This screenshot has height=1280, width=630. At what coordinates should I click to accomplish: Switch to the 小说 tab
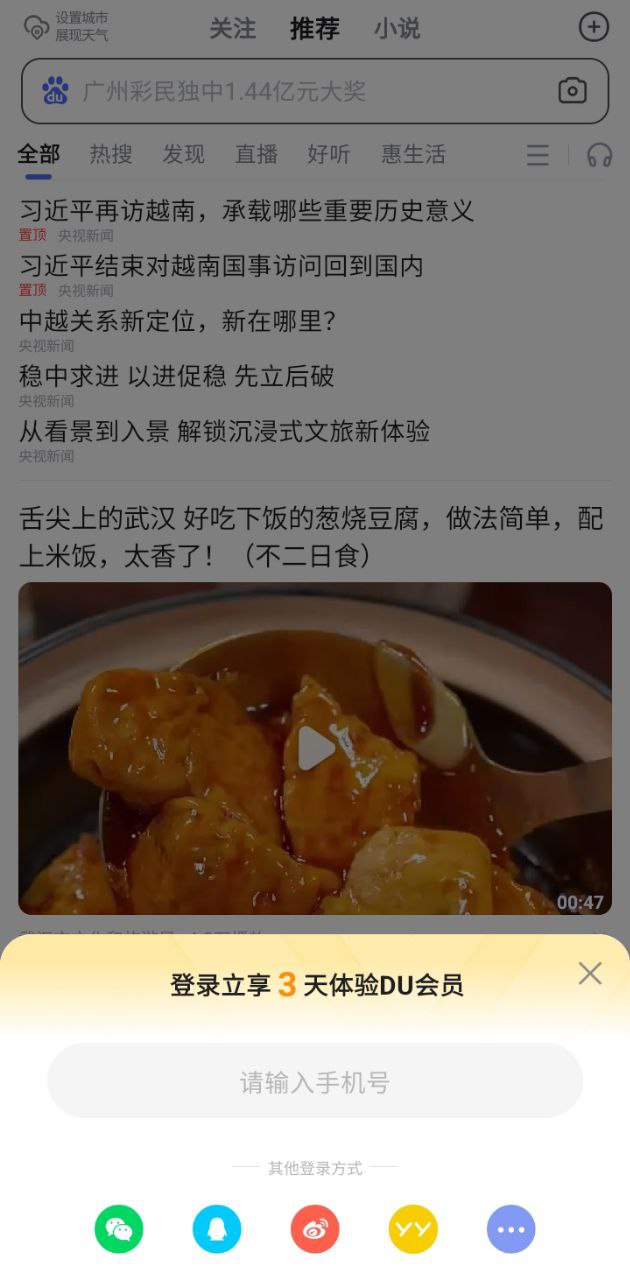pos(397,29)
